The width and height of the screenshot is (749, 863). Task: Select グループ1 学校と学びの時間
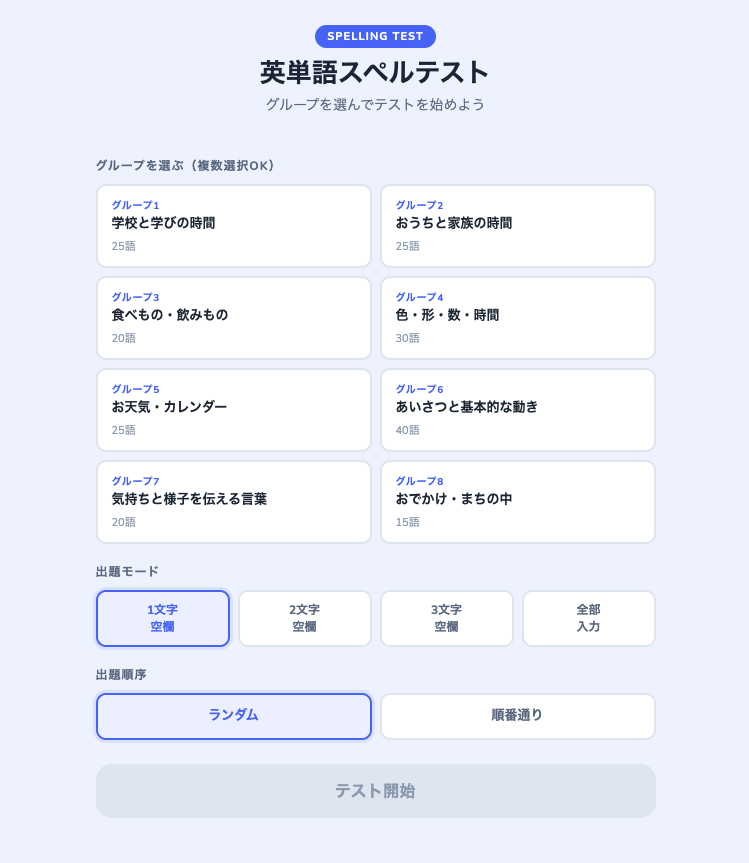point(233,226)
